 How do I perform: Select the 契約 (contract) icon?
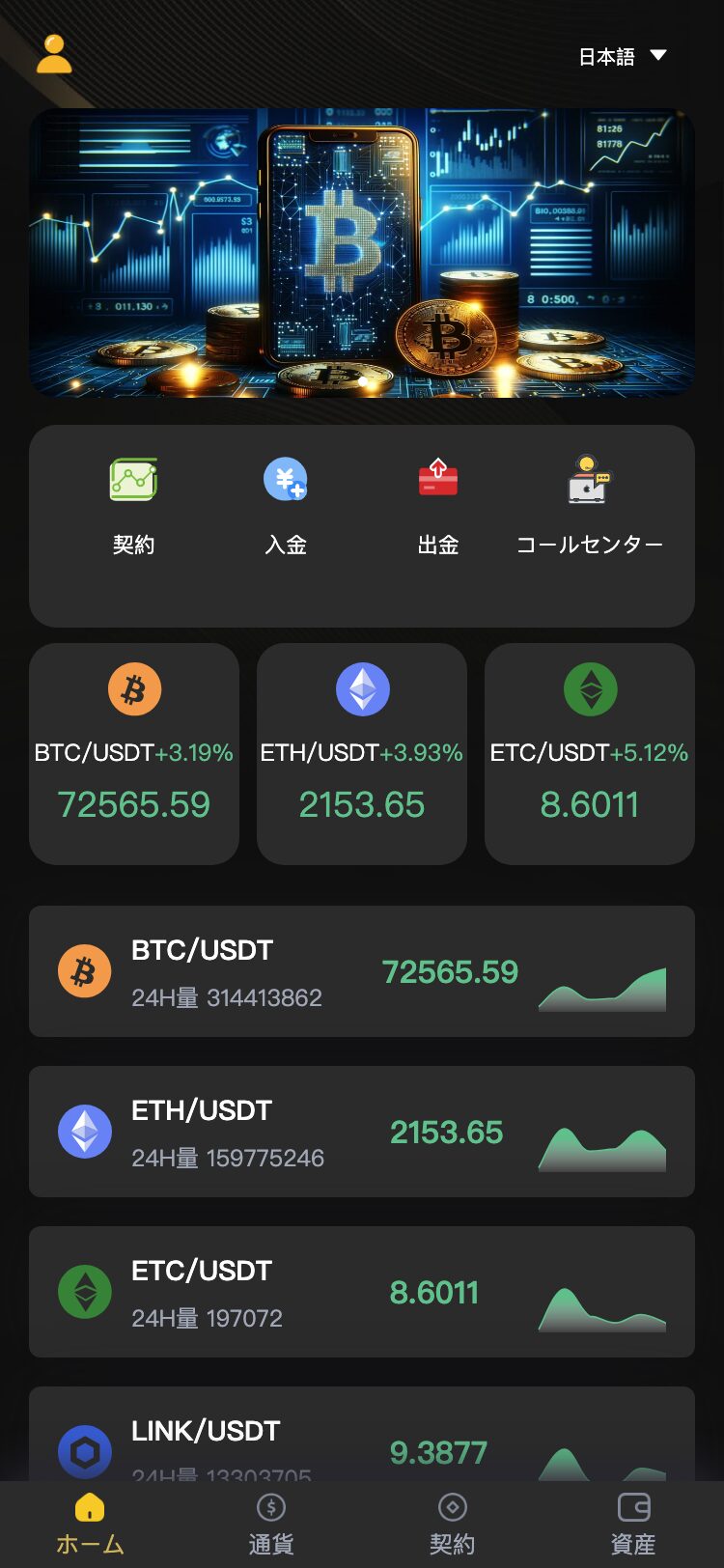133,480
